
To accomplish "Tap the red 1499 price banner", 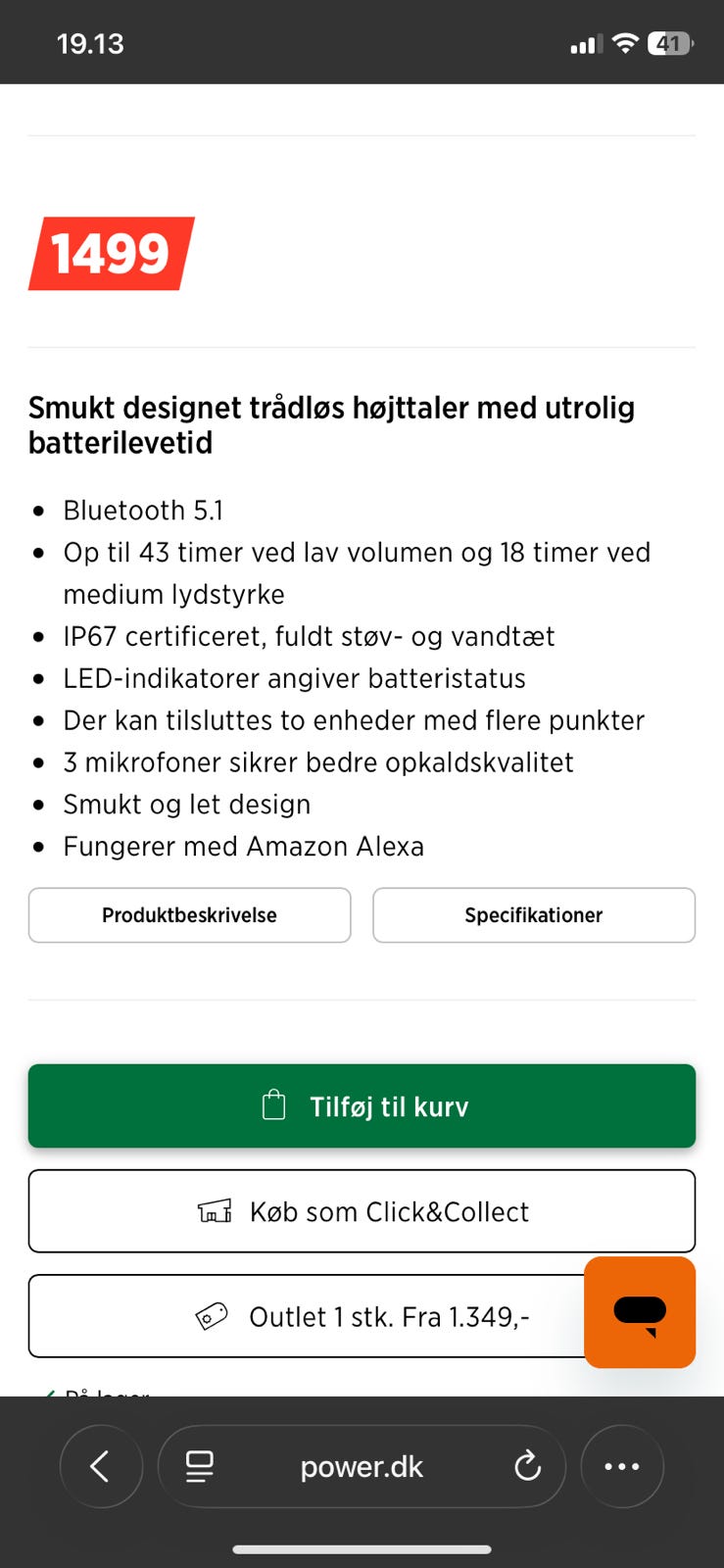I will [x=110, y=254].
